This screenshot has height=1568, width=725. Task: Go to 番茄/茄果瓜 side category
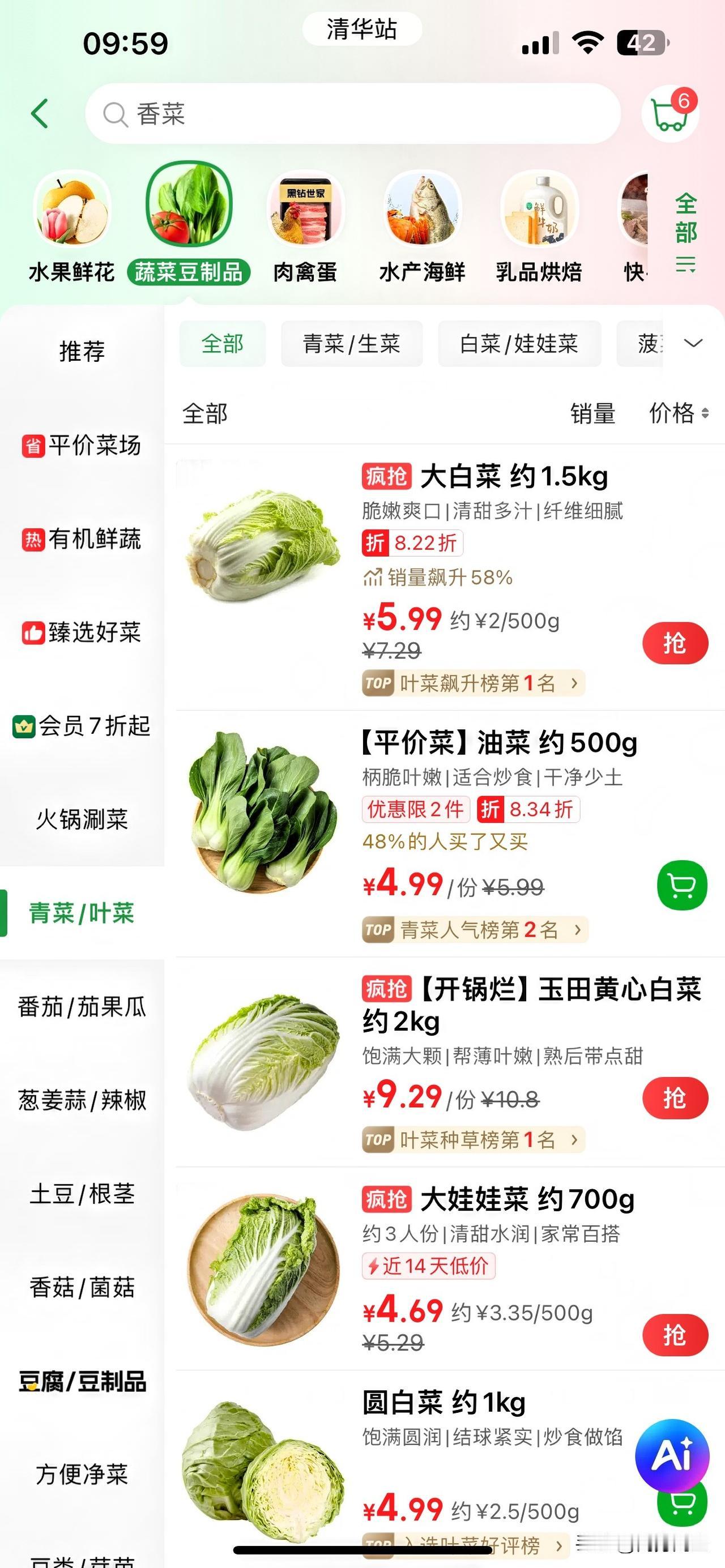(82, 1007)
